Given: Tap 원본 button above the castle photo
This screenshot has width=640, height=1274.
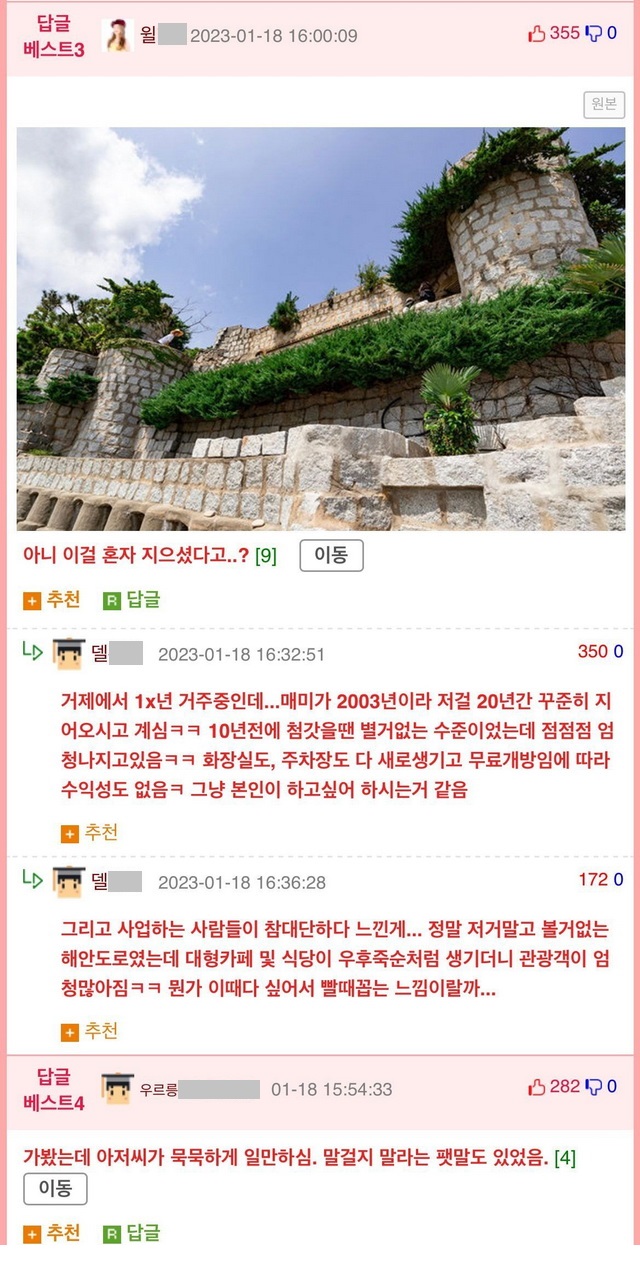Looking at the screenshot, I should [603, 104].
